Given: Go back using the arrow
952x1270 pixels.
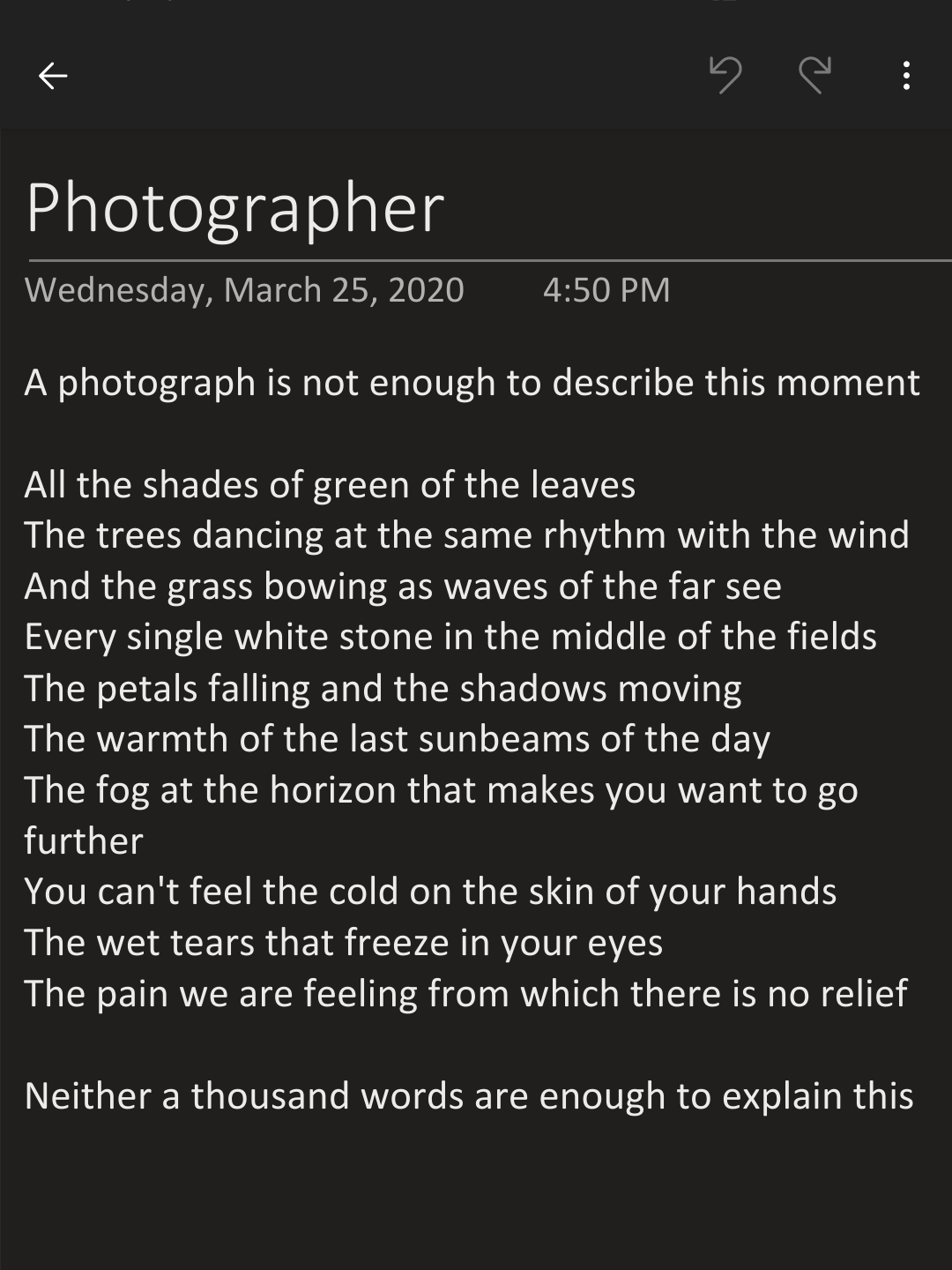Looking at the screenshot, I should coord(53,76).
